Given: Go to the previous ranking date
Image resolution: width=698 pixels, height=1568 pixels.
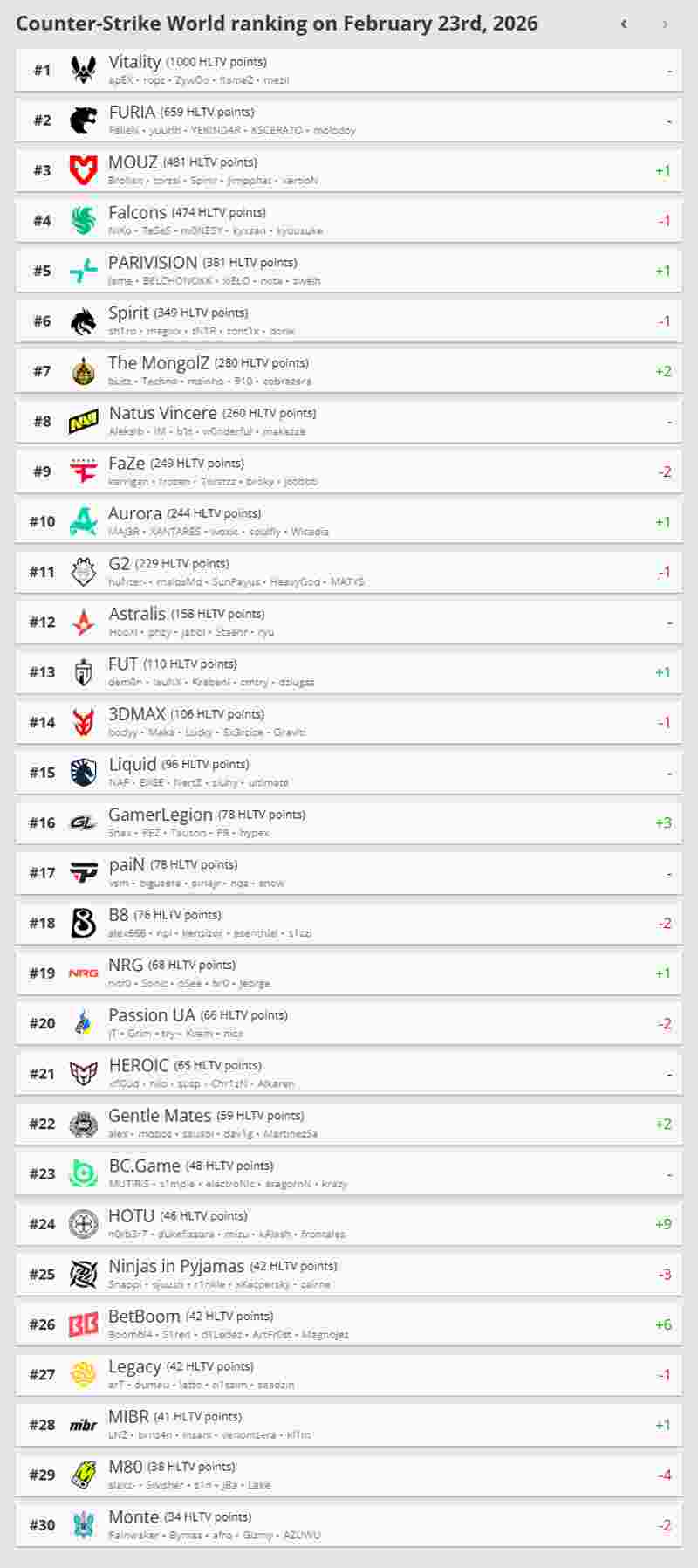Looking at the screenshot, I should pos(624,24).
